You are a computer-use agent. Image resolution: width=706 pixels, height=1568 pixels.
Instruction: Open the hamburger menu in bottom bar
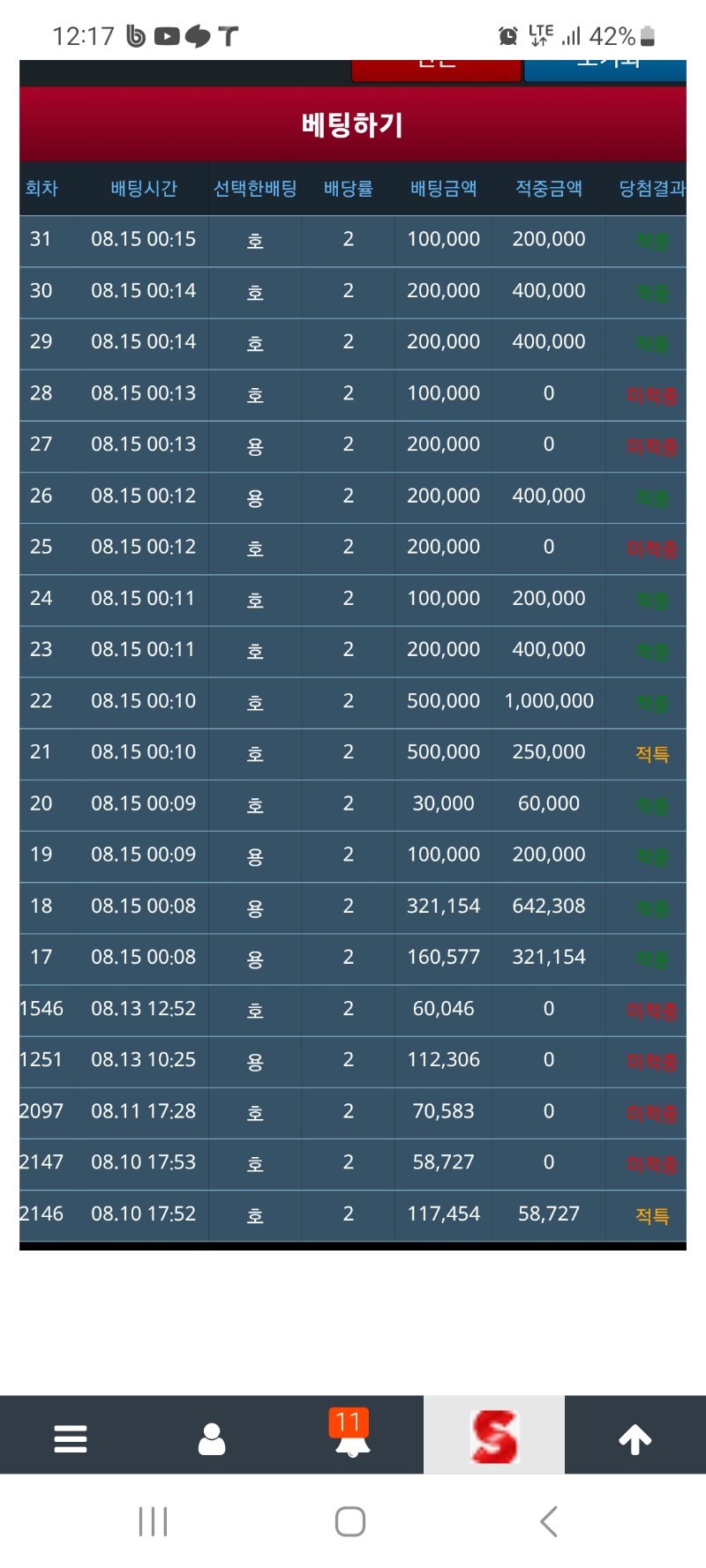71,1438
